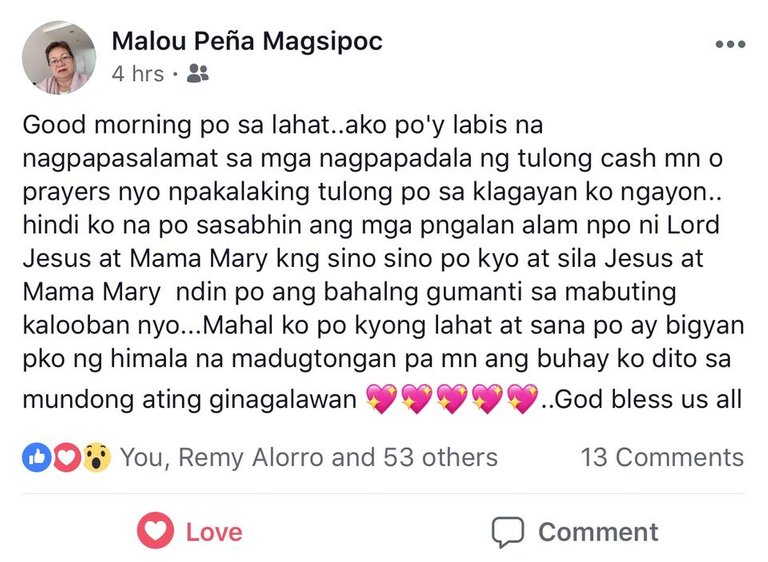Screen dimensions: 768x562
Task: Open Malou Peña Magsipoc's profile picture
Action: pos(59,58)
